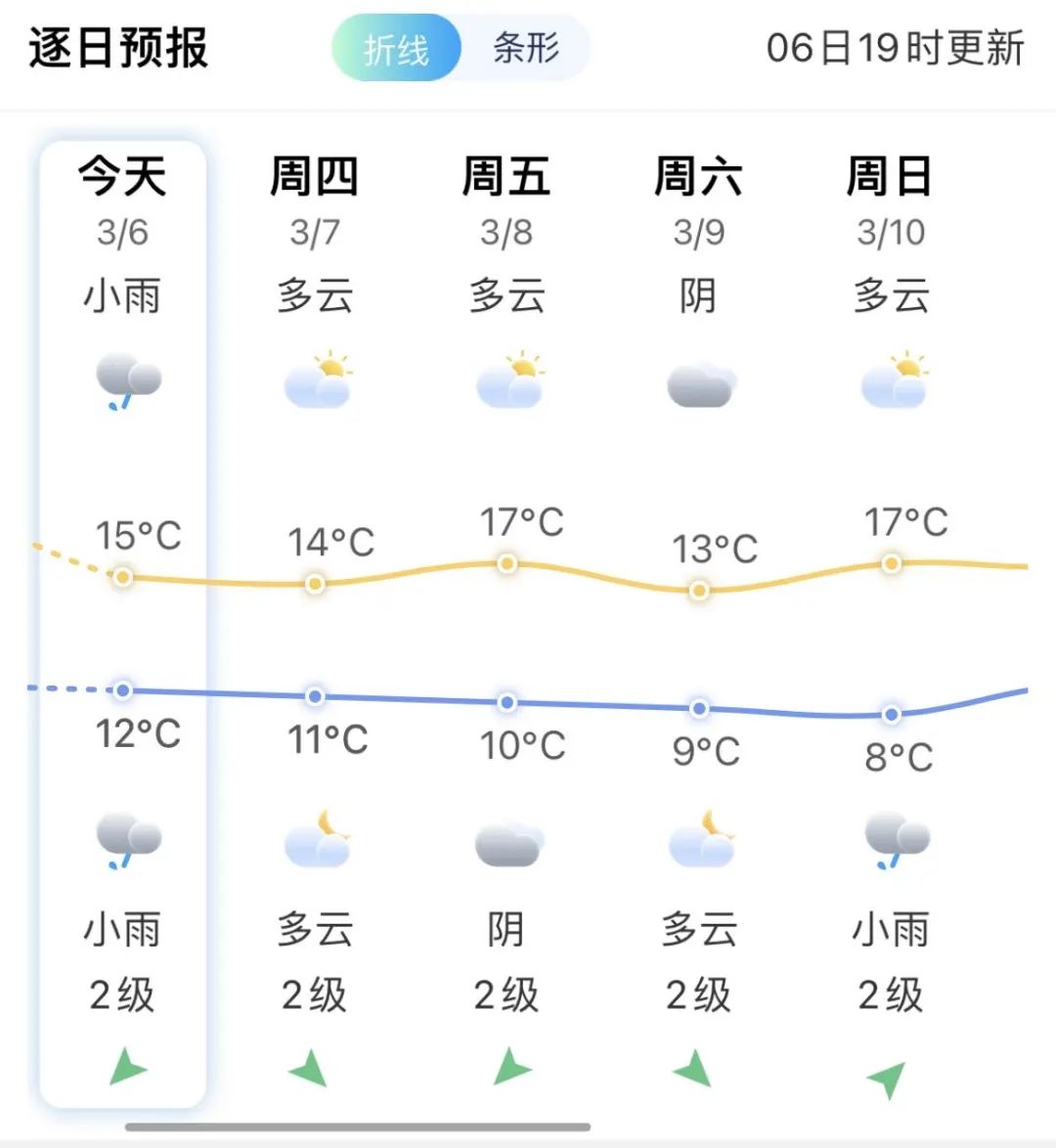Switch to the 条形 chart view

(x=528, y=46)
